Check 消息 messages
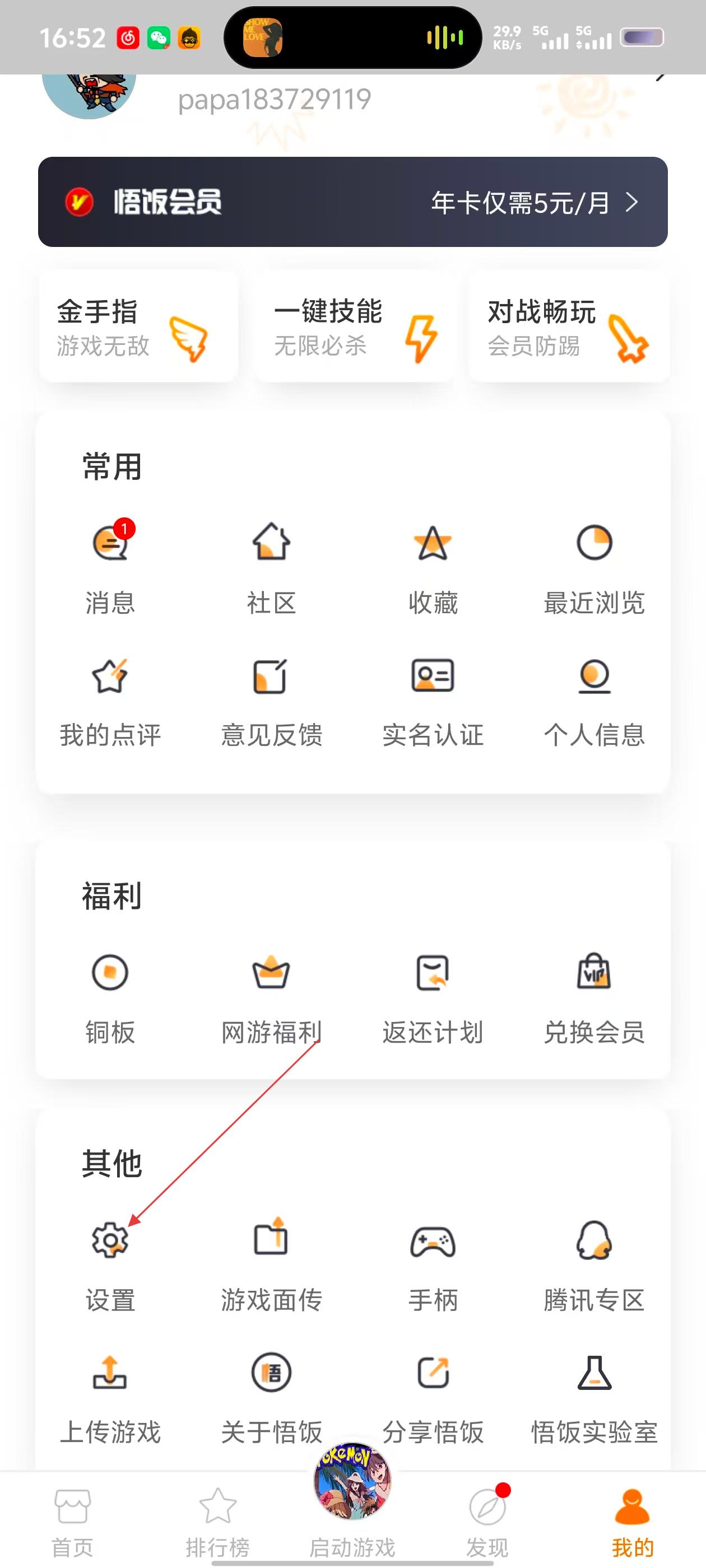This screenshot has height=1568, width=706. coord(110,566)
